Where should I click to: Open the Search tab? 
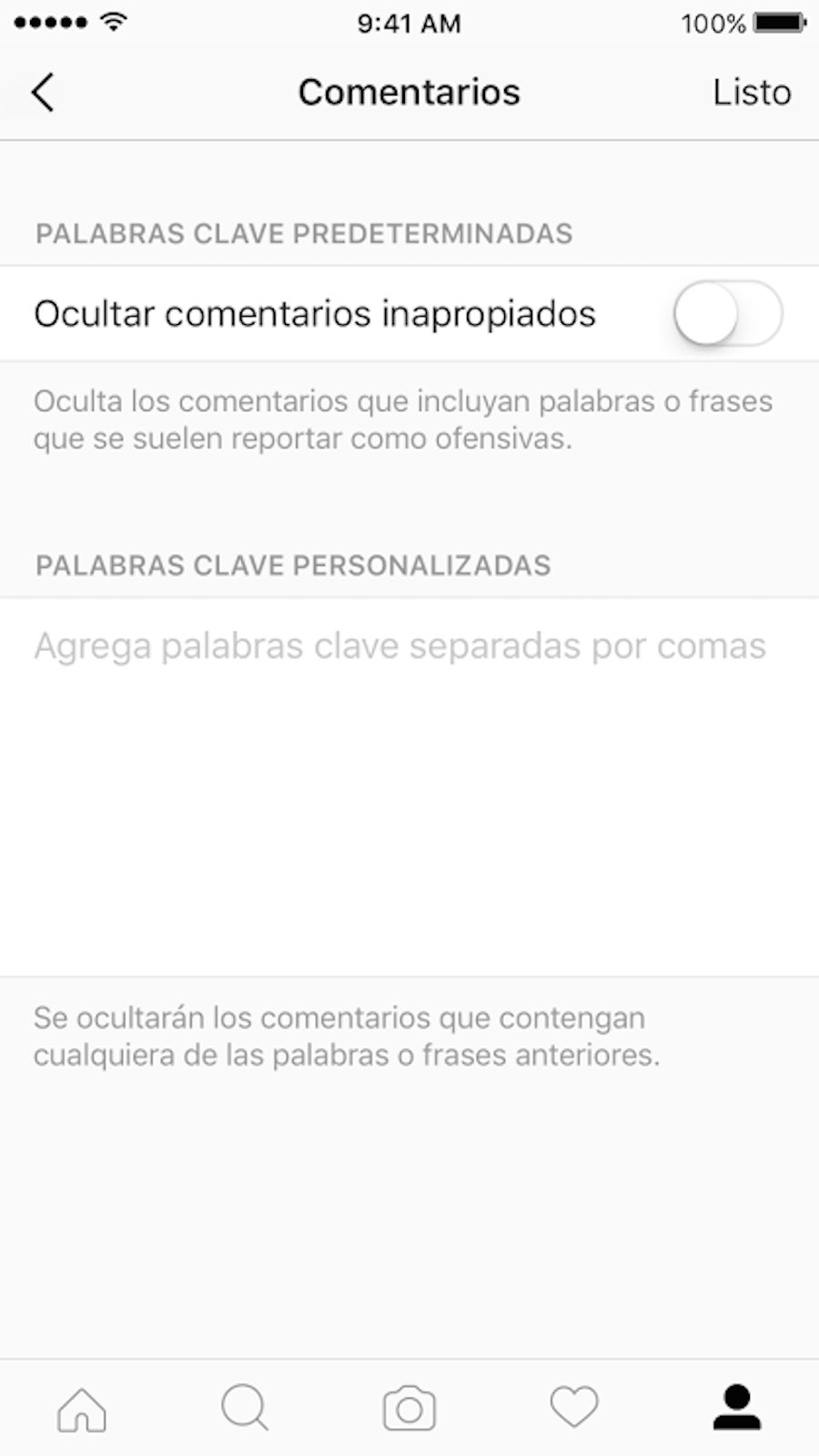point(245,1408)
